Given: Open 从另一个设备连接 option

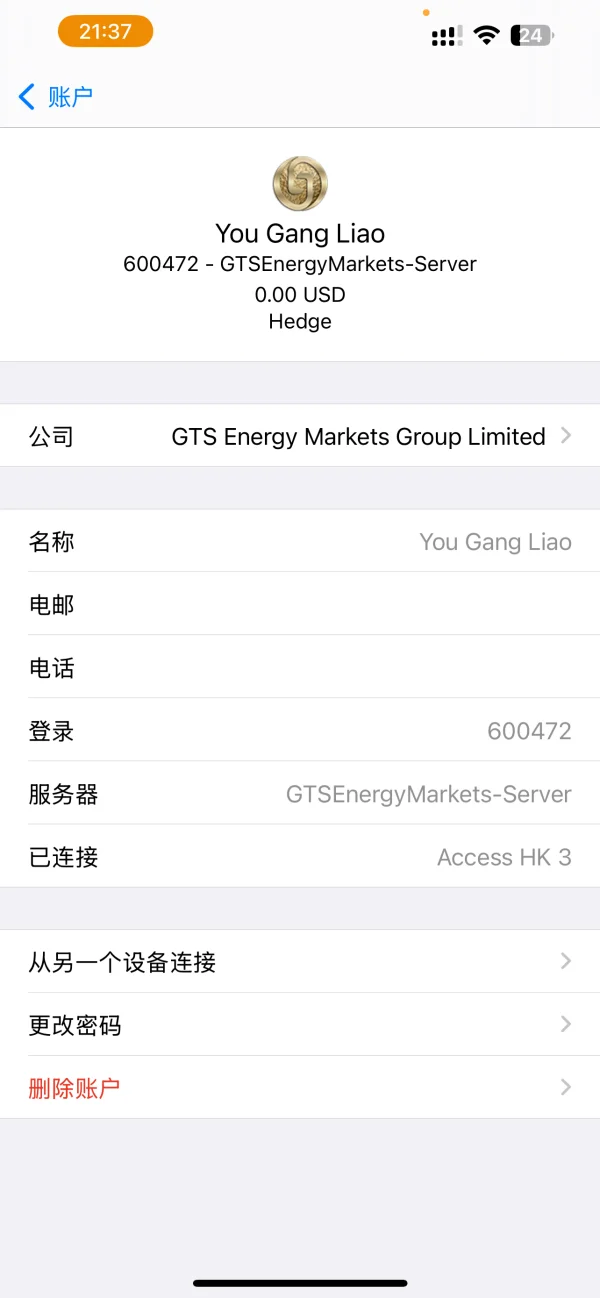Looking at the screenshot, I should [300, 962].
